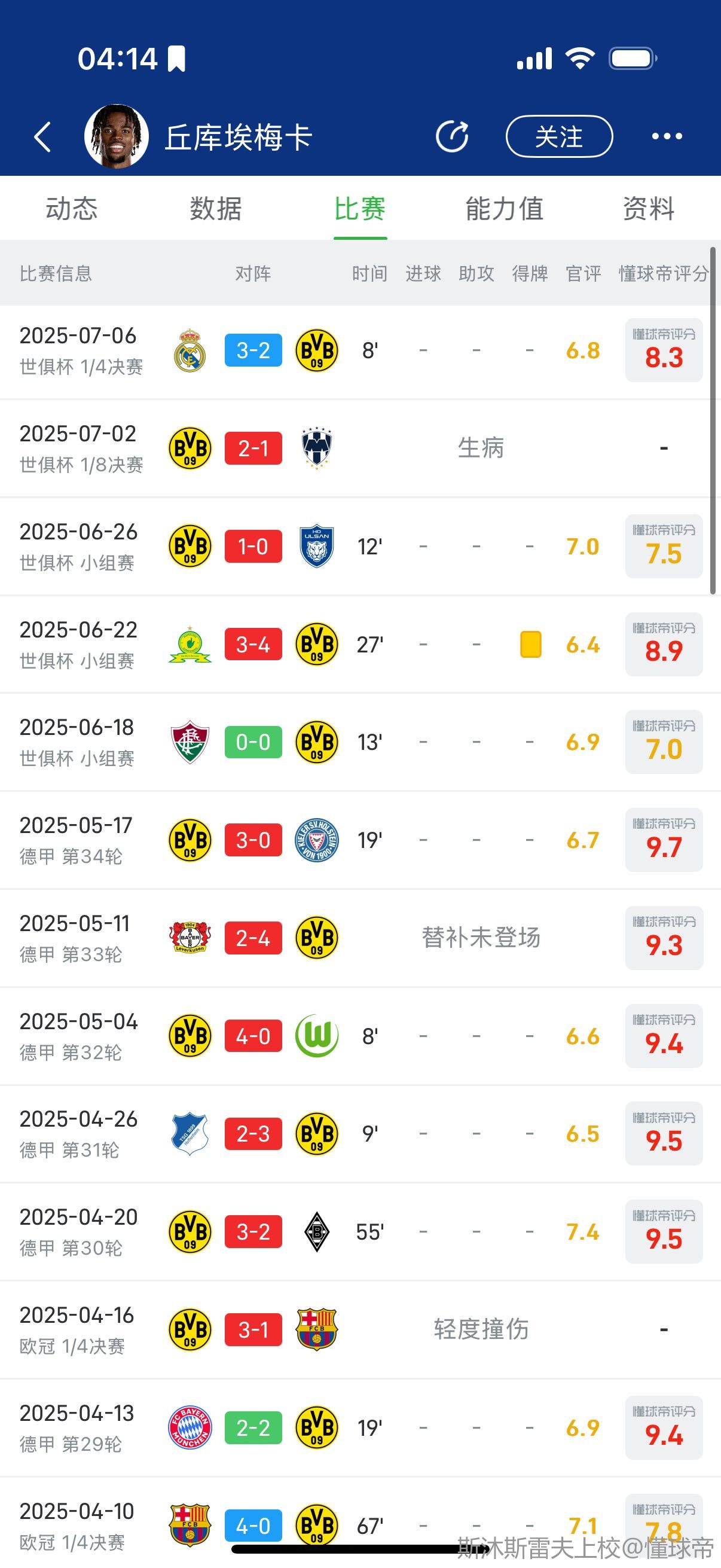
Task: Open the 2025-04-13 德甲 第29轮 match
Action: tap(360, 1428)
